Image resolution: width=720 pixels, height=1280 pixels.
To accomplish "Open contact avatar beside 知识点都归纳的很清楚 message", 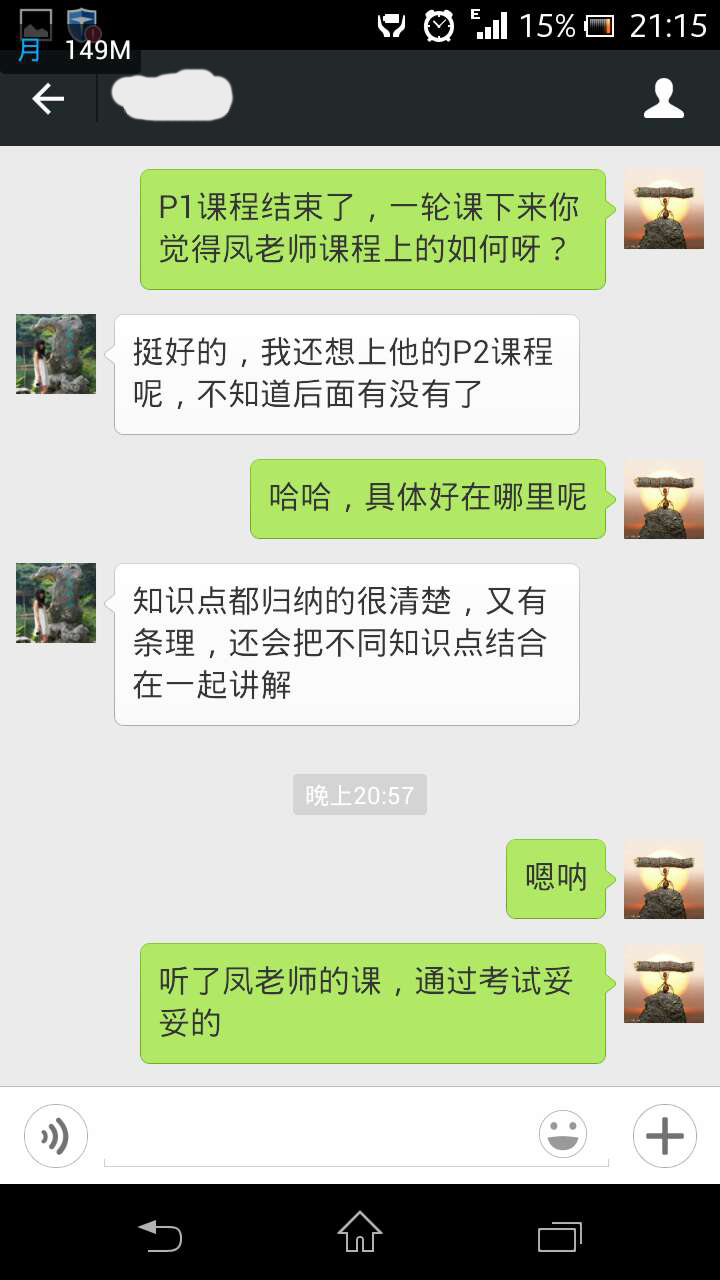I will pos(56,603).
